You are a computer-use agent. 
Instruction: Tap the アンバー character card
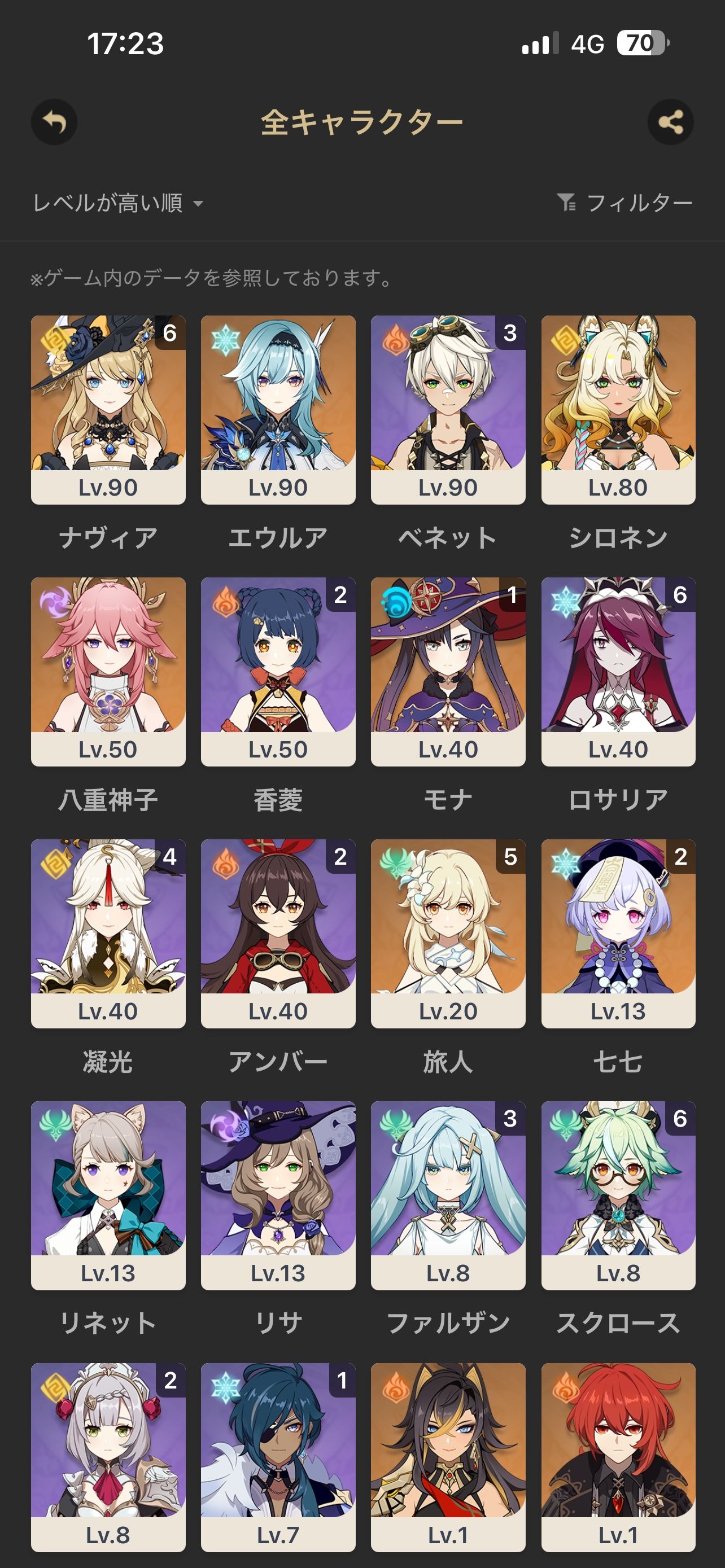pos(278,932)
